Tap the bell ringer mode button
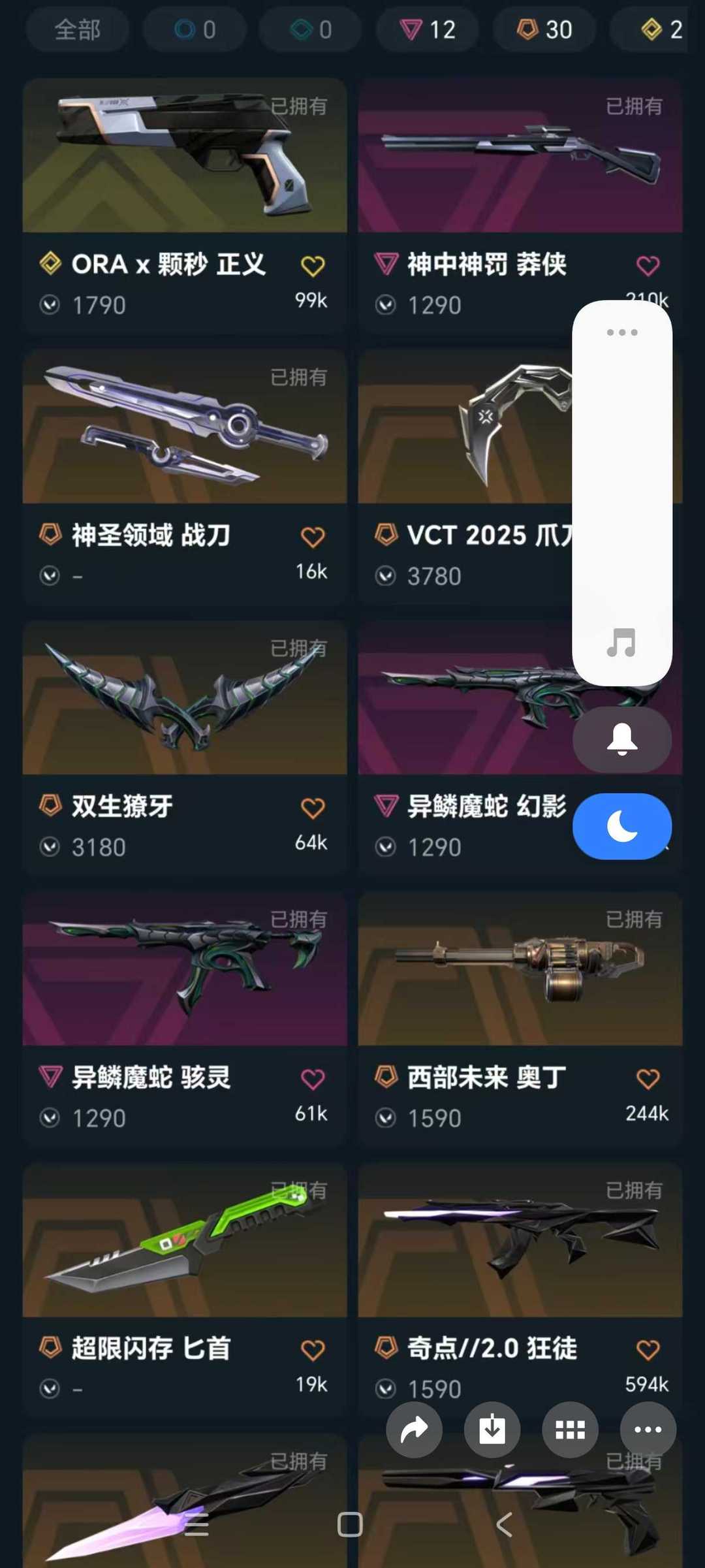 point(621,739)
